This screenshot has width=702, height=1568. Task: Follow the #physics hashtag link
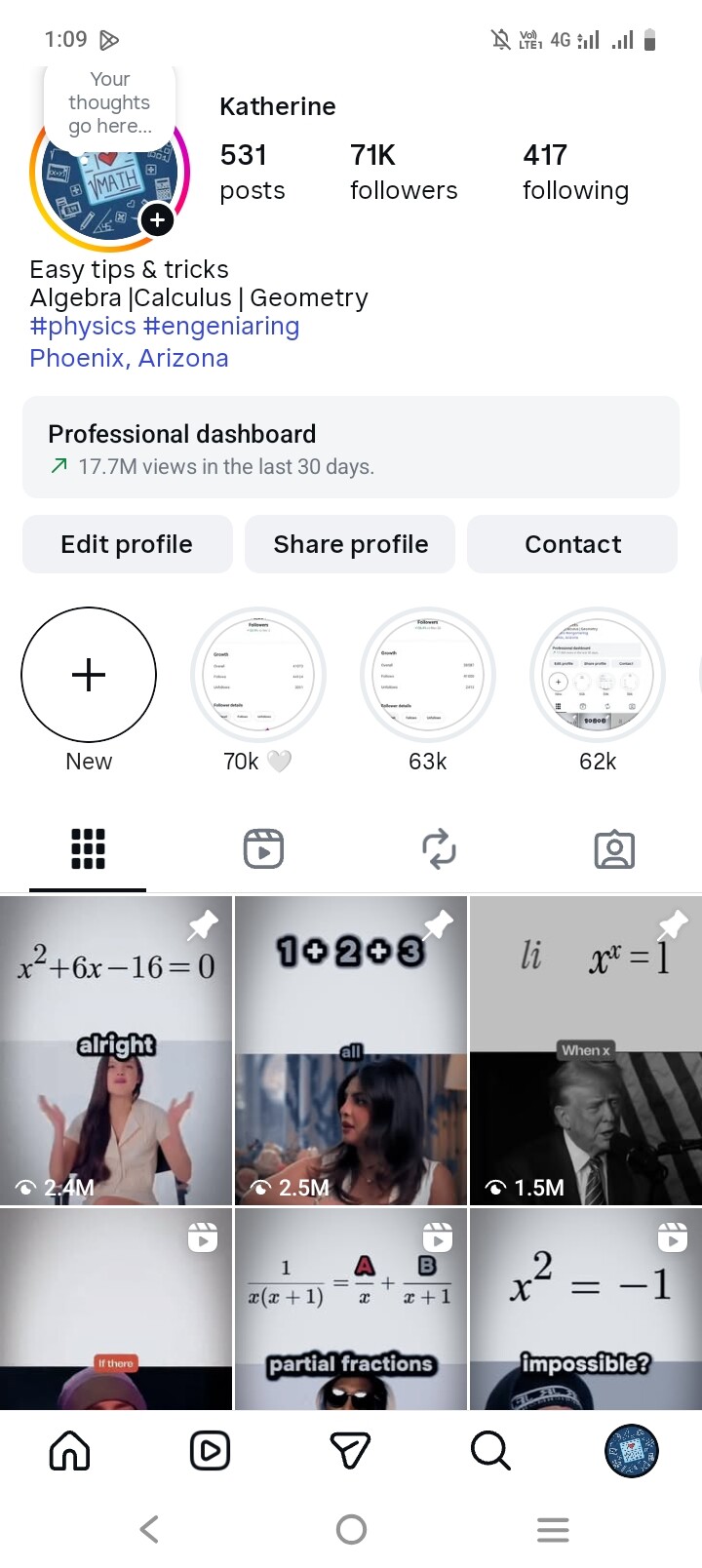click(83, 326)
